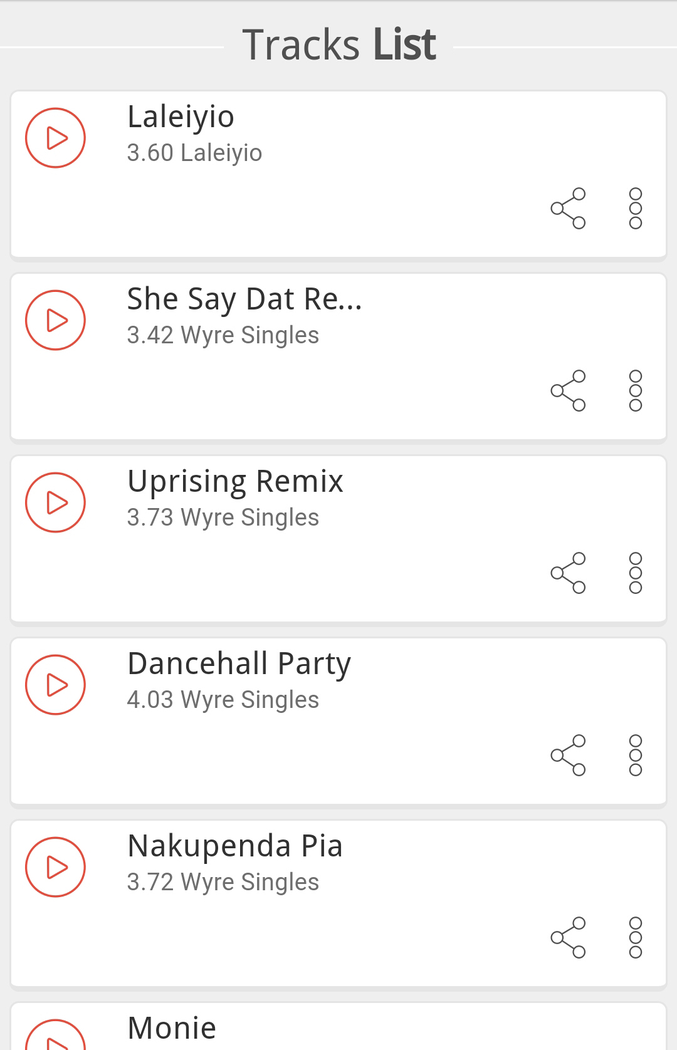
Task: Share the Dancehall Party track
Action: tap(568, 756)
